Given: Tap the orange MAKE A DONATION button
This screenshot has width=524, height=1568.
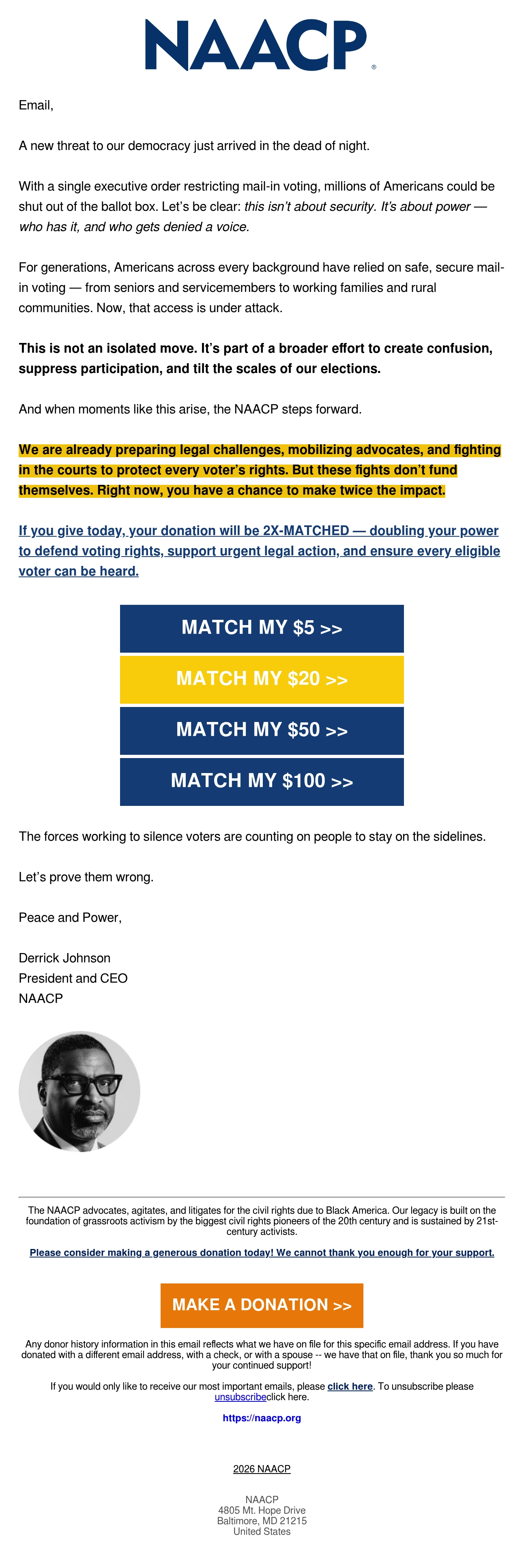Looking at the screenshot, I should pyautogui.click(x=261, y=1305).
